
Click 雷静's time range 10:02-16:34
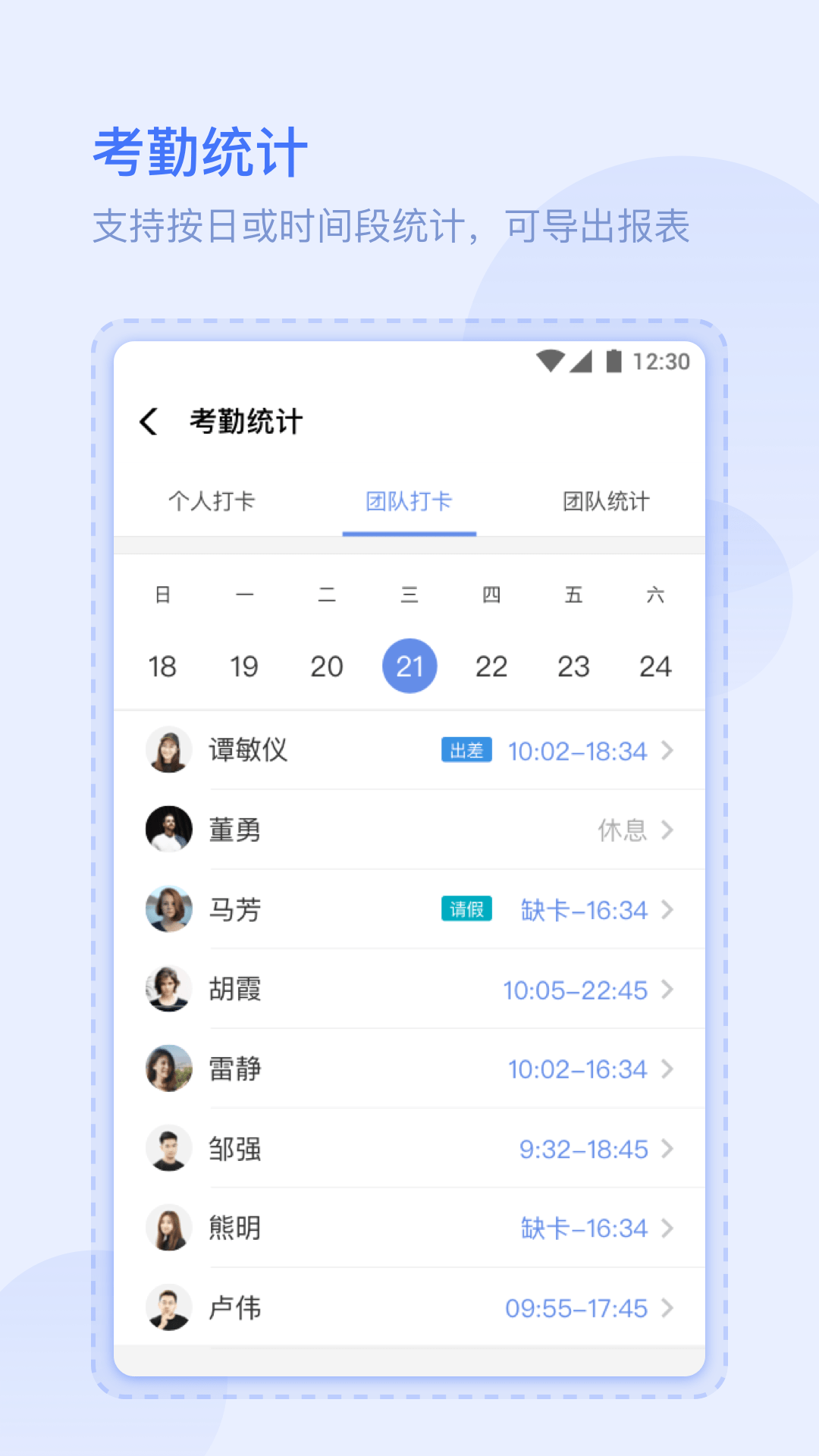coord(576,1069)
